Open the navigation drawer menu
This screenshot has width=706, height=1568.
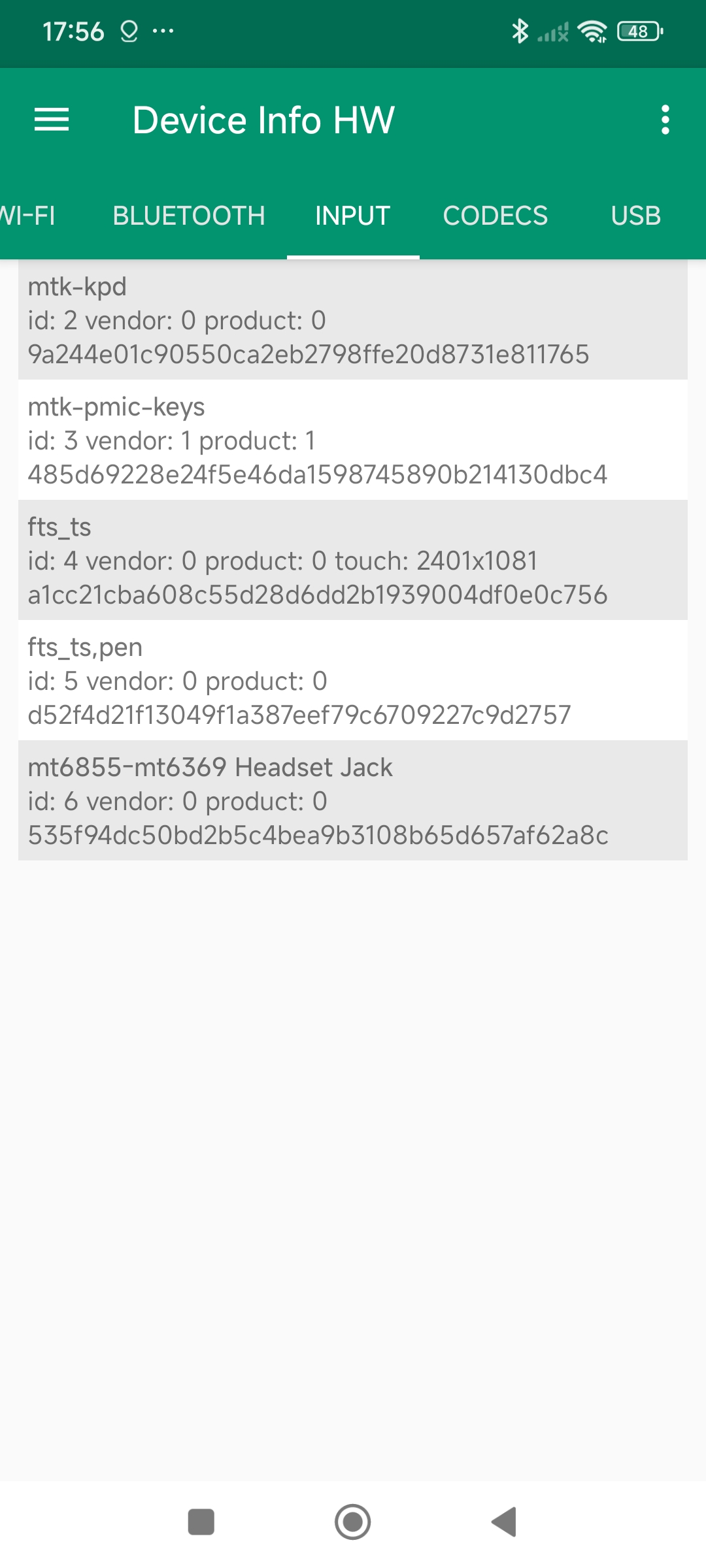pyautogui.click(x=52, y=120)
